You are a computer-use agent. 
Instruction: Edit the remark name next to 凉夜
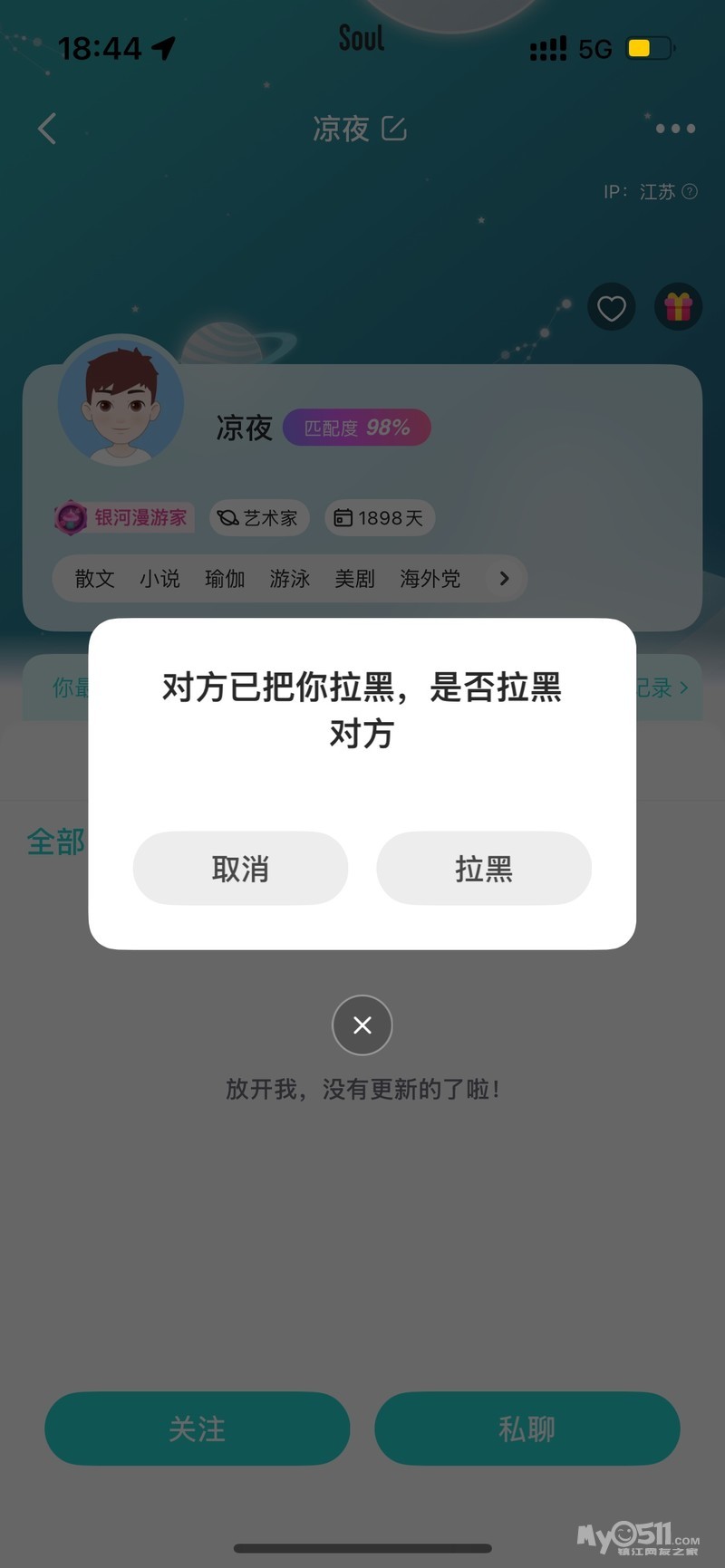(x=394, y=129)
